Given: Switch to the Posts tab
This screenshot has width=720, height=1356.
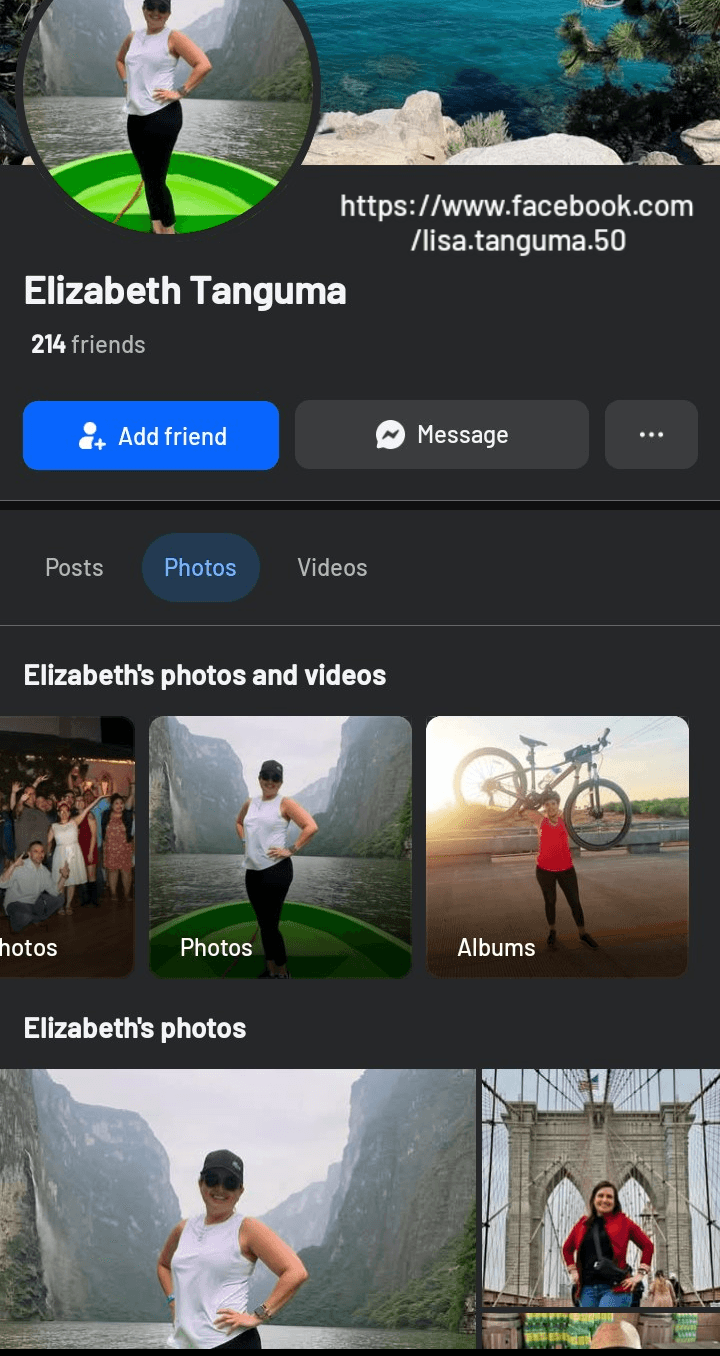Looking at the screenshot, I should pos(74,568).
